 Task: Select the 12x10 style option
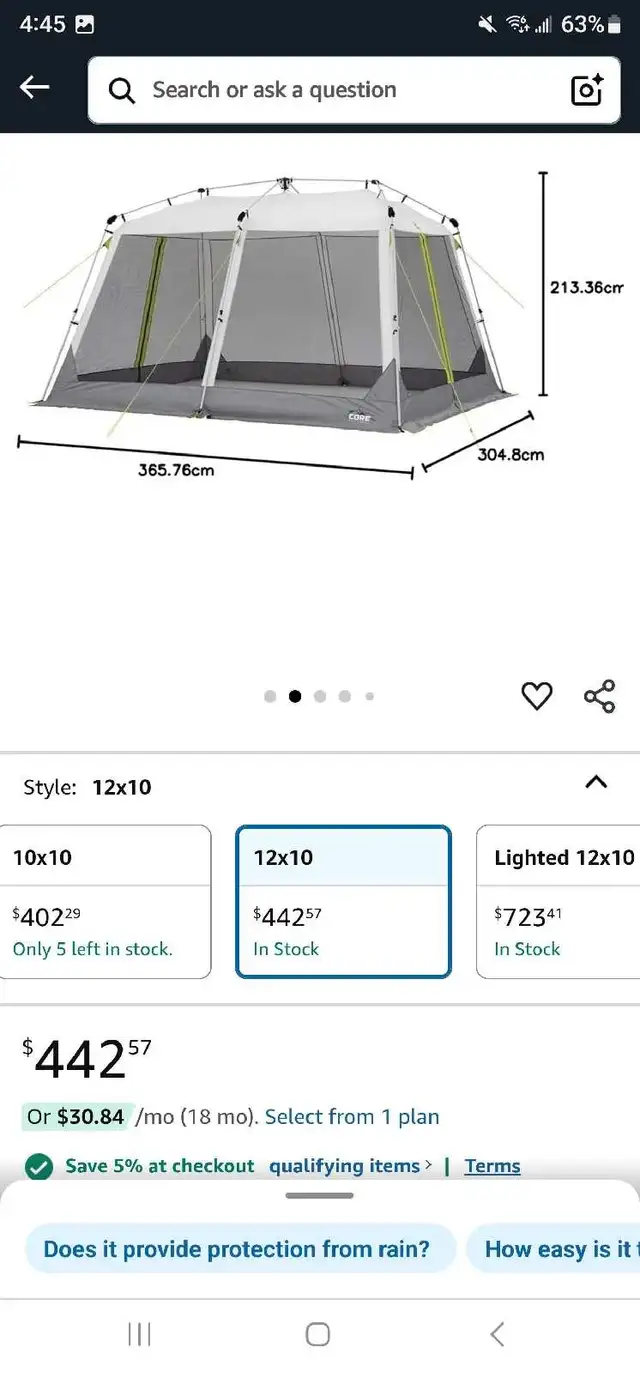(344, 902)
